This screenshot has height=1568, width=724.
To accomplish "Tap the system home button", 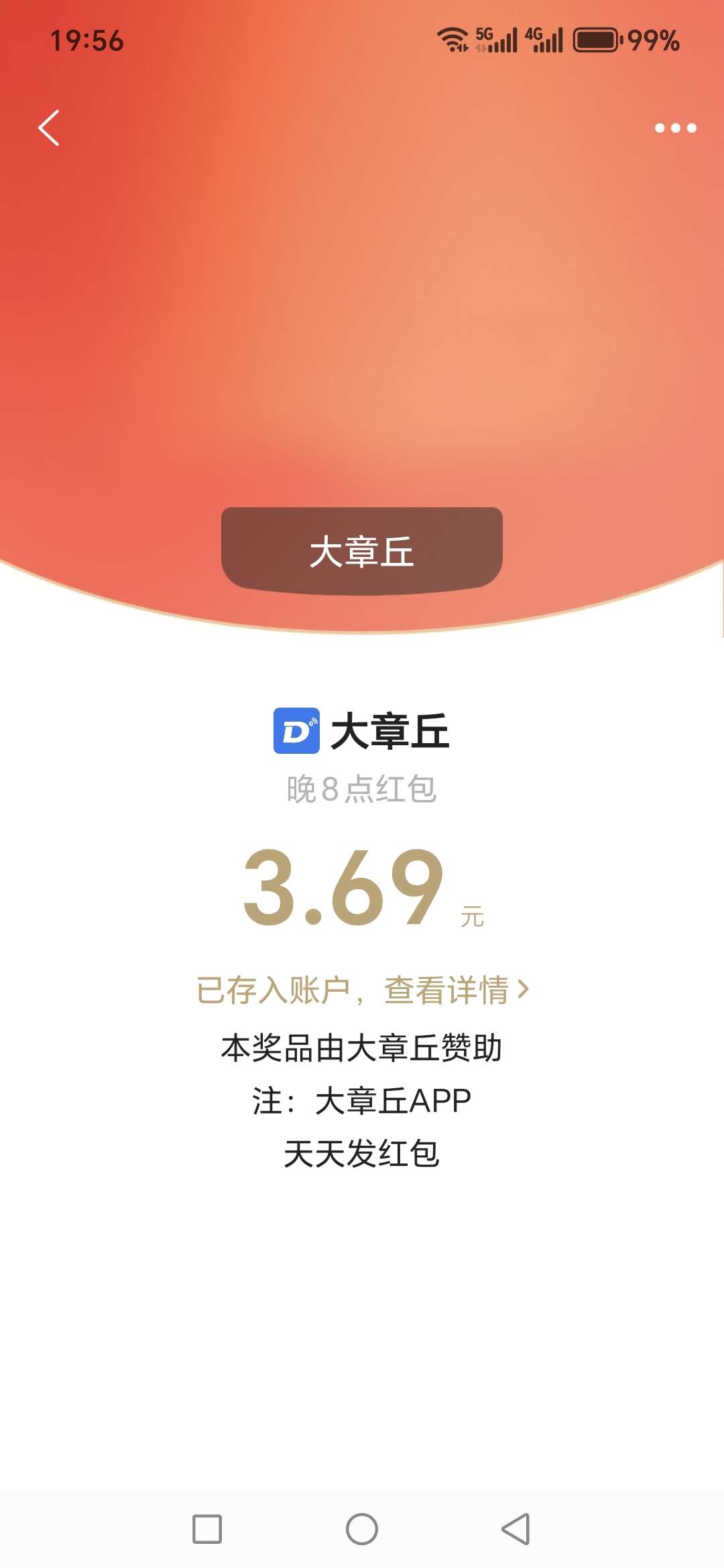I will click(362, 1529).
